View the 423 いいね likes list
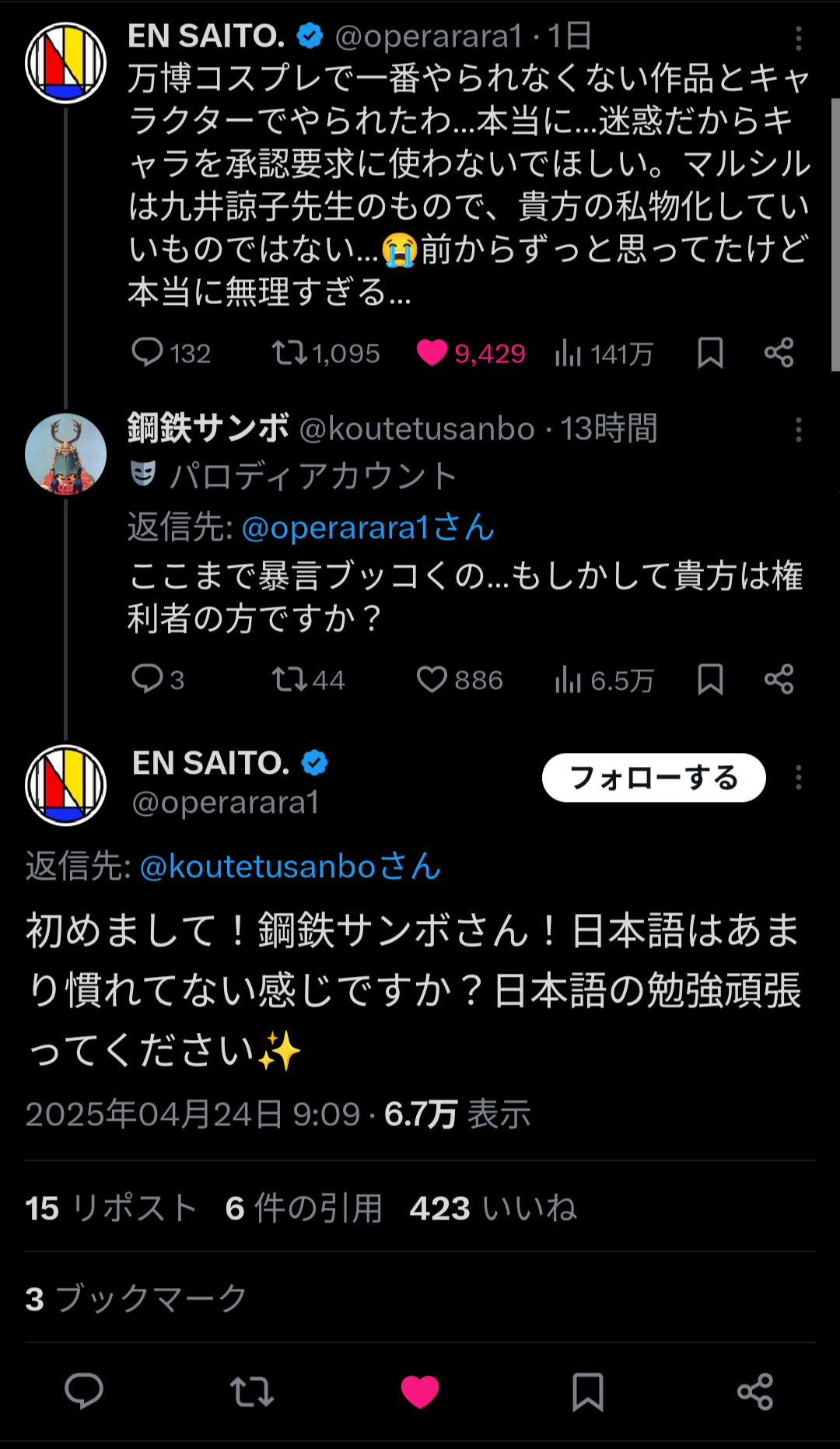The image size is (840, 1449). pyautogui.click(x=493, y=1209)
